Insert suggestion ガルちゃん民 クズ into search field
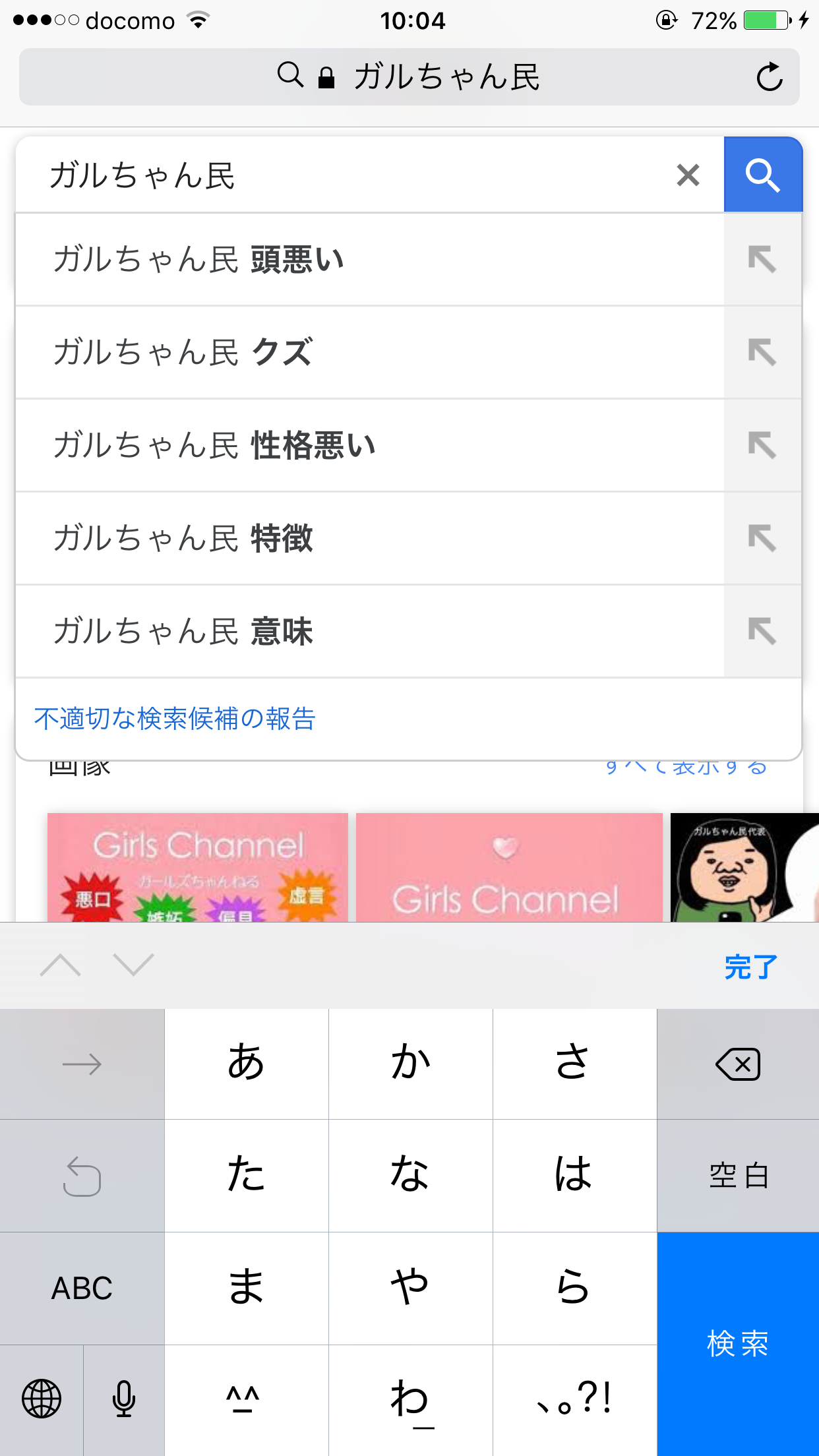 click(x=264, y=353)
